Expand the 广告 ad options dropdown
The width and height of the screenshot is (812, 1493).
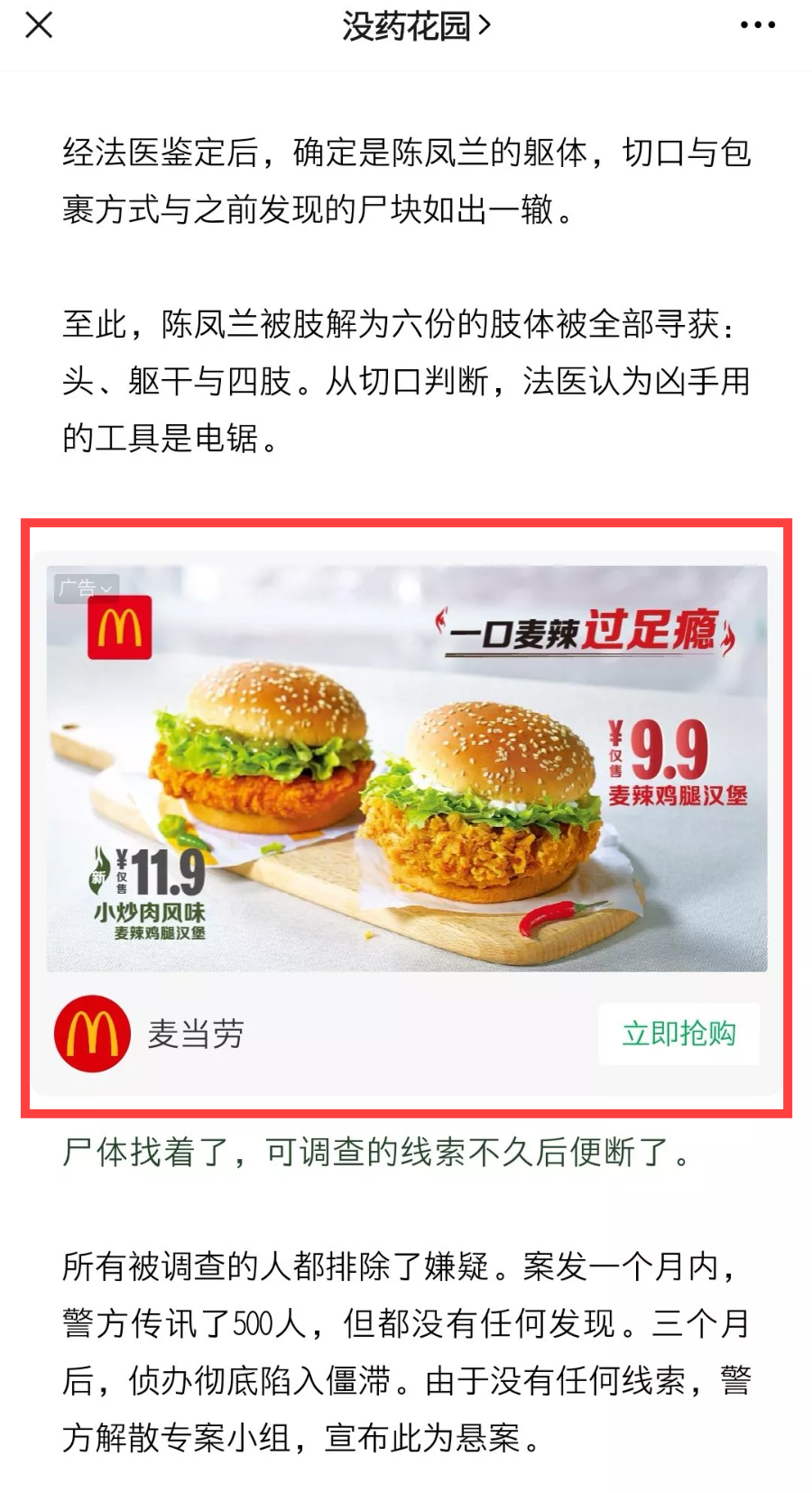tap(87, 589)
